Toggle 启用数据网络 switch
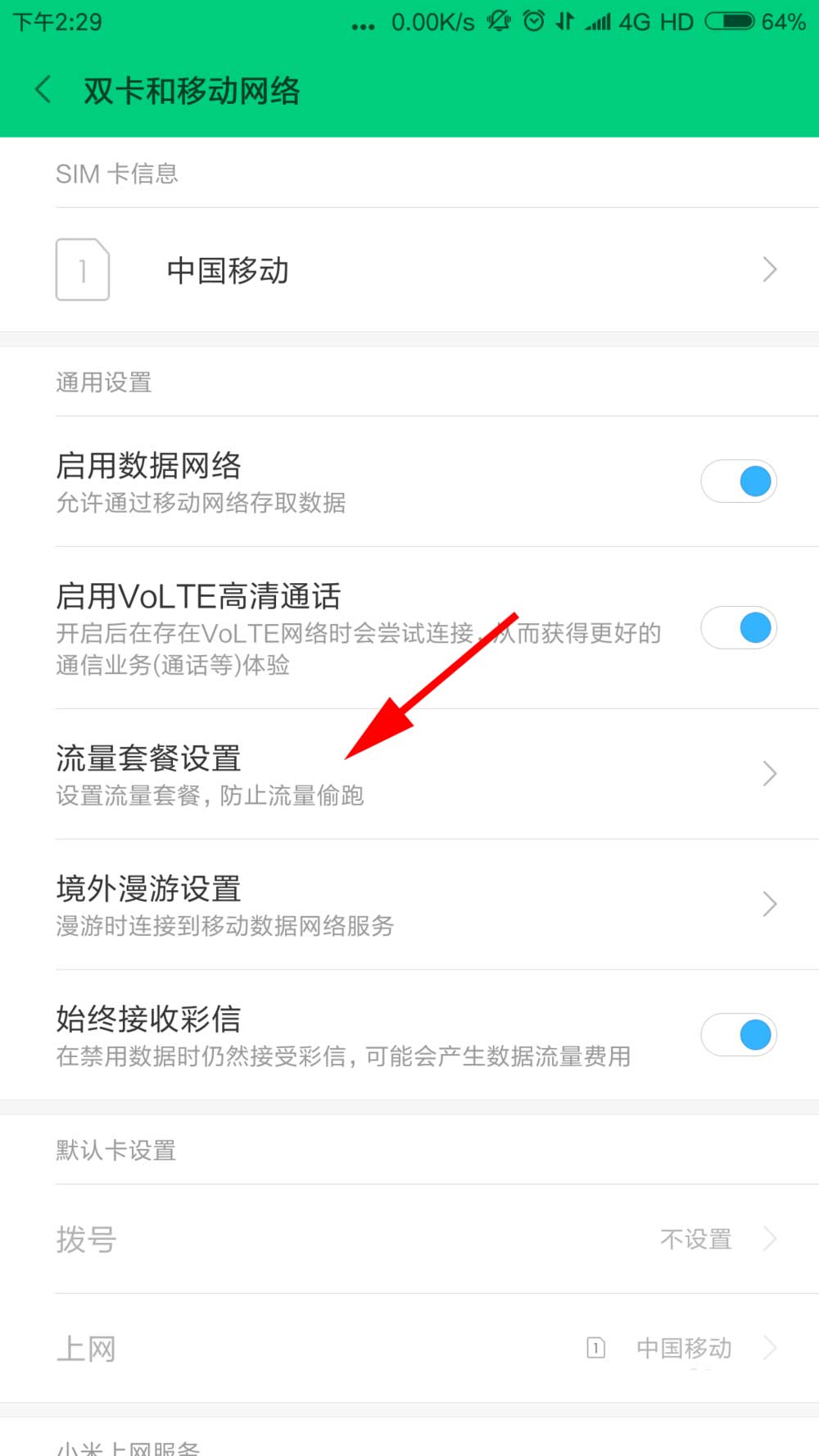819x1456 pixels. point(738,482)
